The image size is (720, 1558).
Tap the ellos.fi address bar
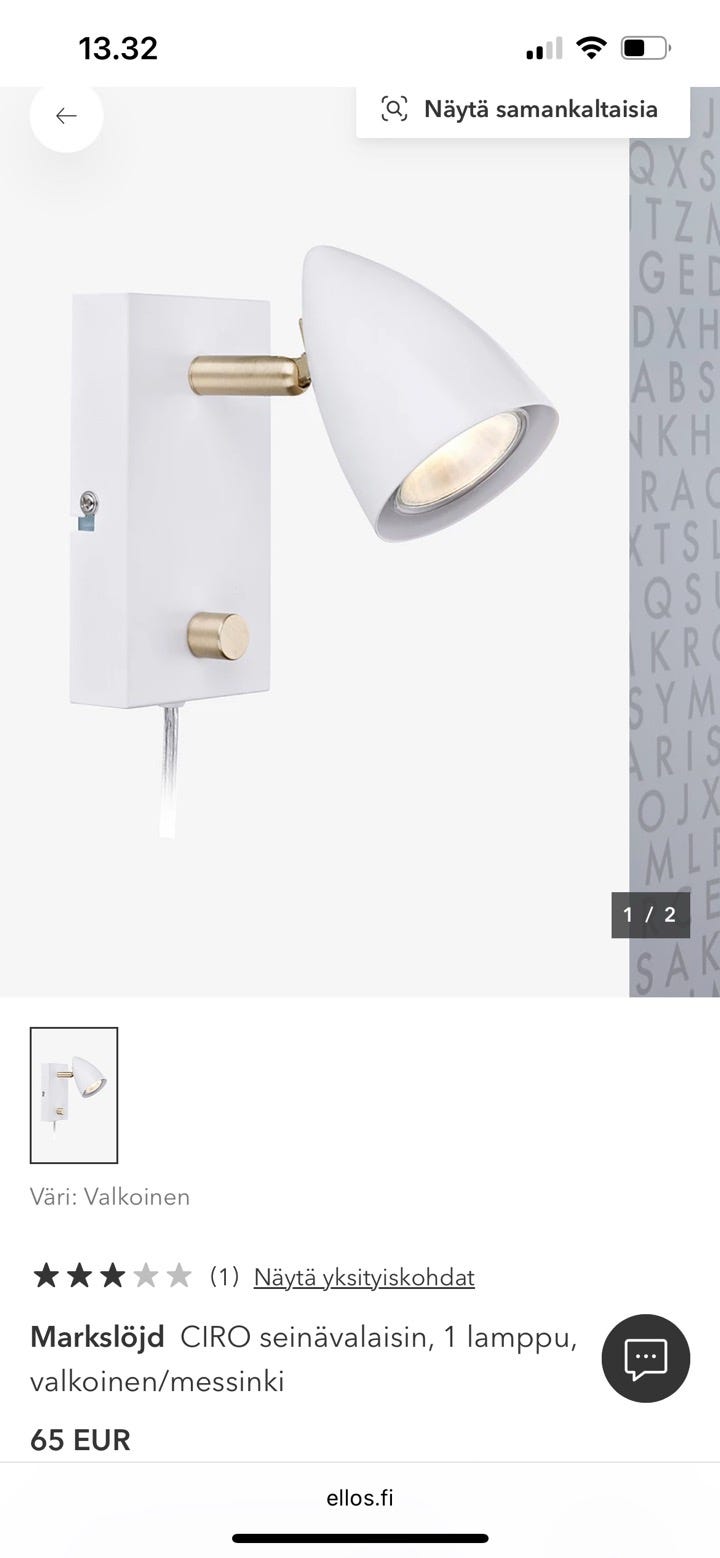(360, 1497)
